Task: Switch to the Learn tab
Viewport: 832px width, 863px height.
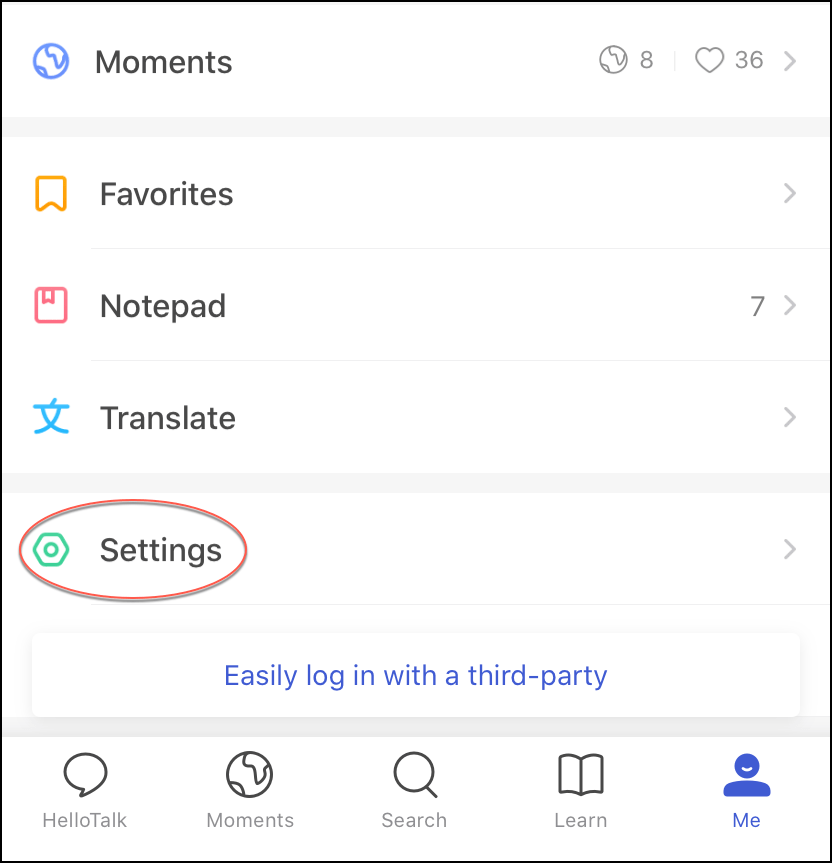Action: pos(581,791)
